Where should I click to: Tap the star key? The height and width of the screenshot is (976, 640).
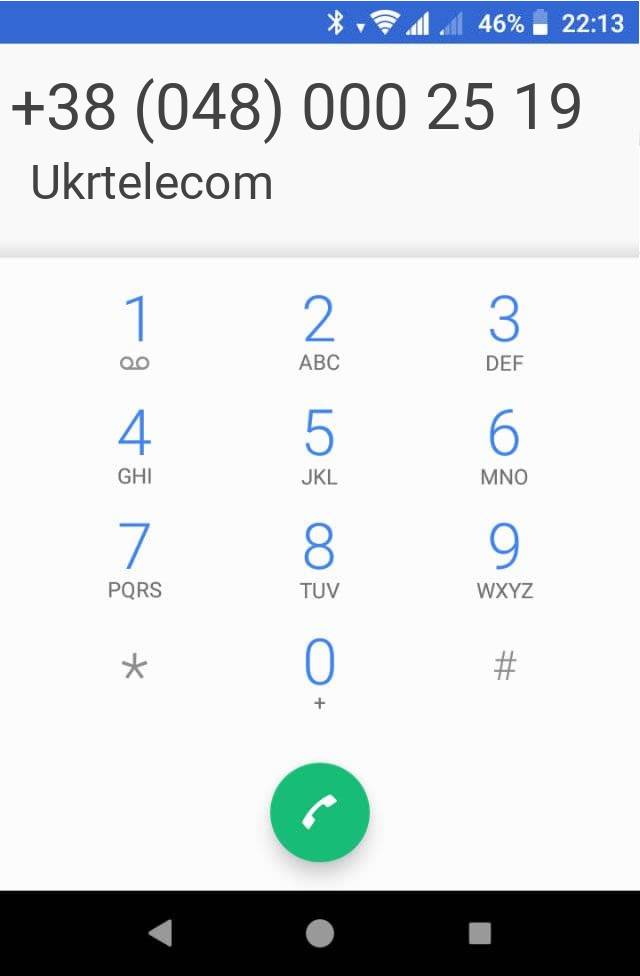(134, 668)
